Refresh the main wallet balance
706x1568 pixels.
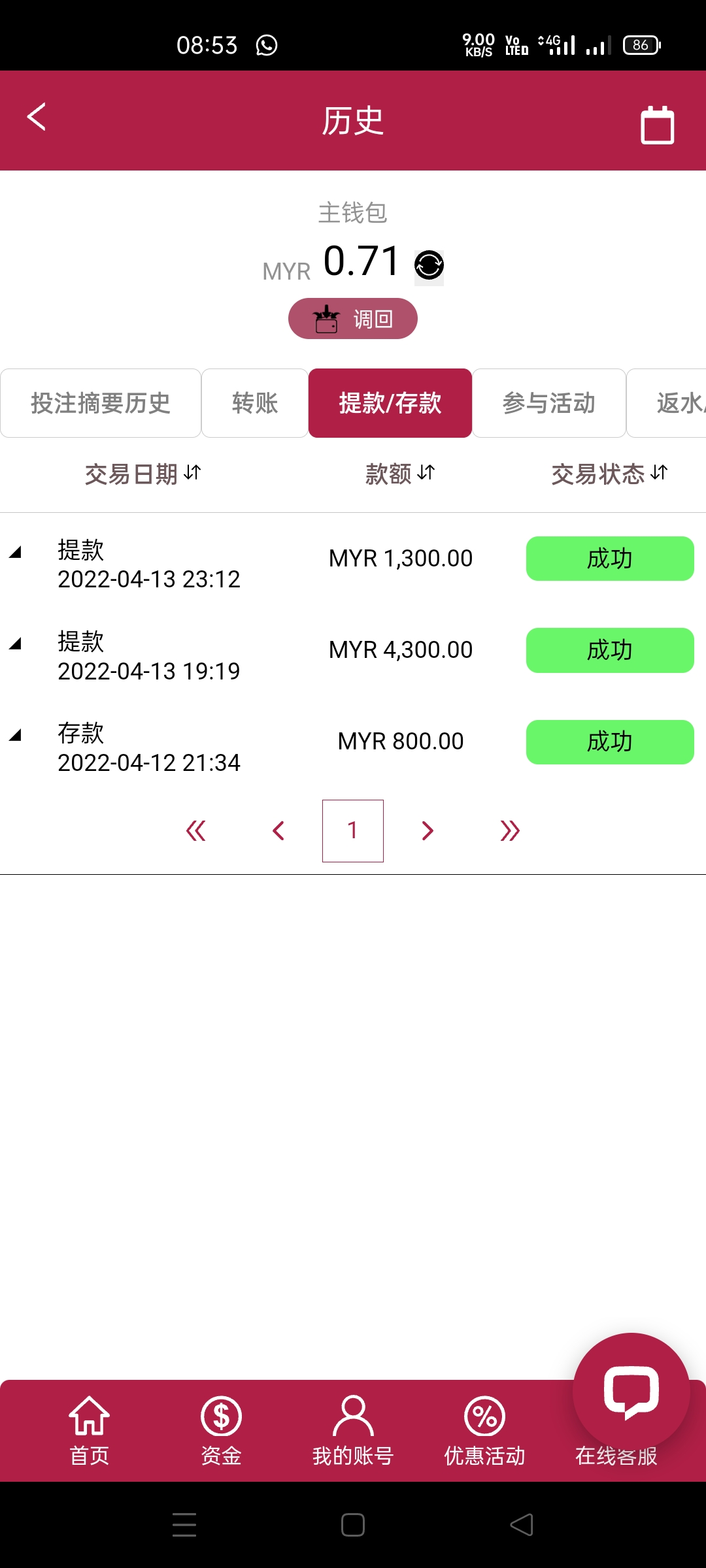tap(428, 265)
